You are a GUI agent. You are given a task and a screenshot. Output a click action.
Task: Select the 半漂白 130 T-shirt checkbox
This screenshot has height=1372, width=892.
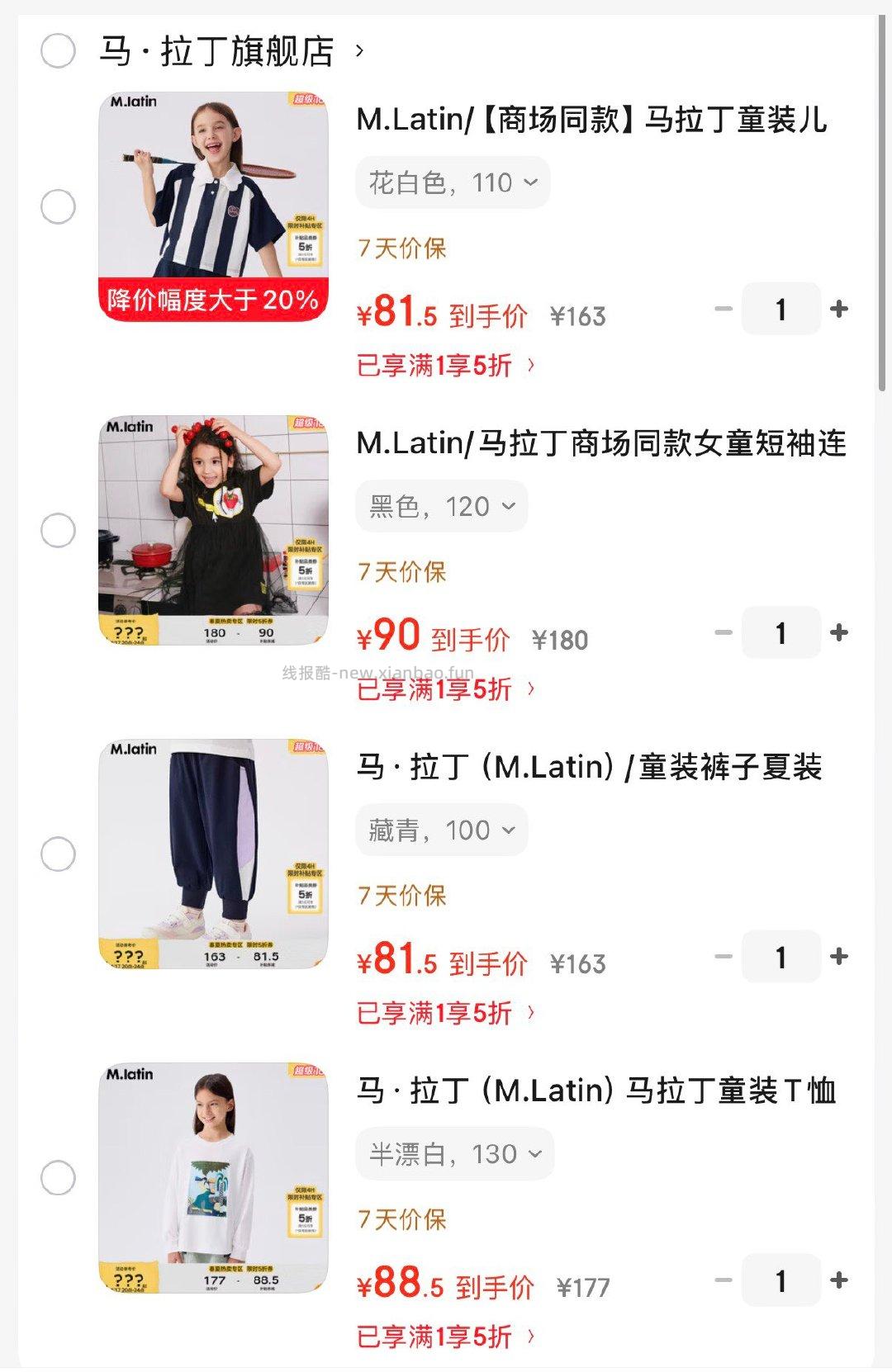[x=58, y=1177]
